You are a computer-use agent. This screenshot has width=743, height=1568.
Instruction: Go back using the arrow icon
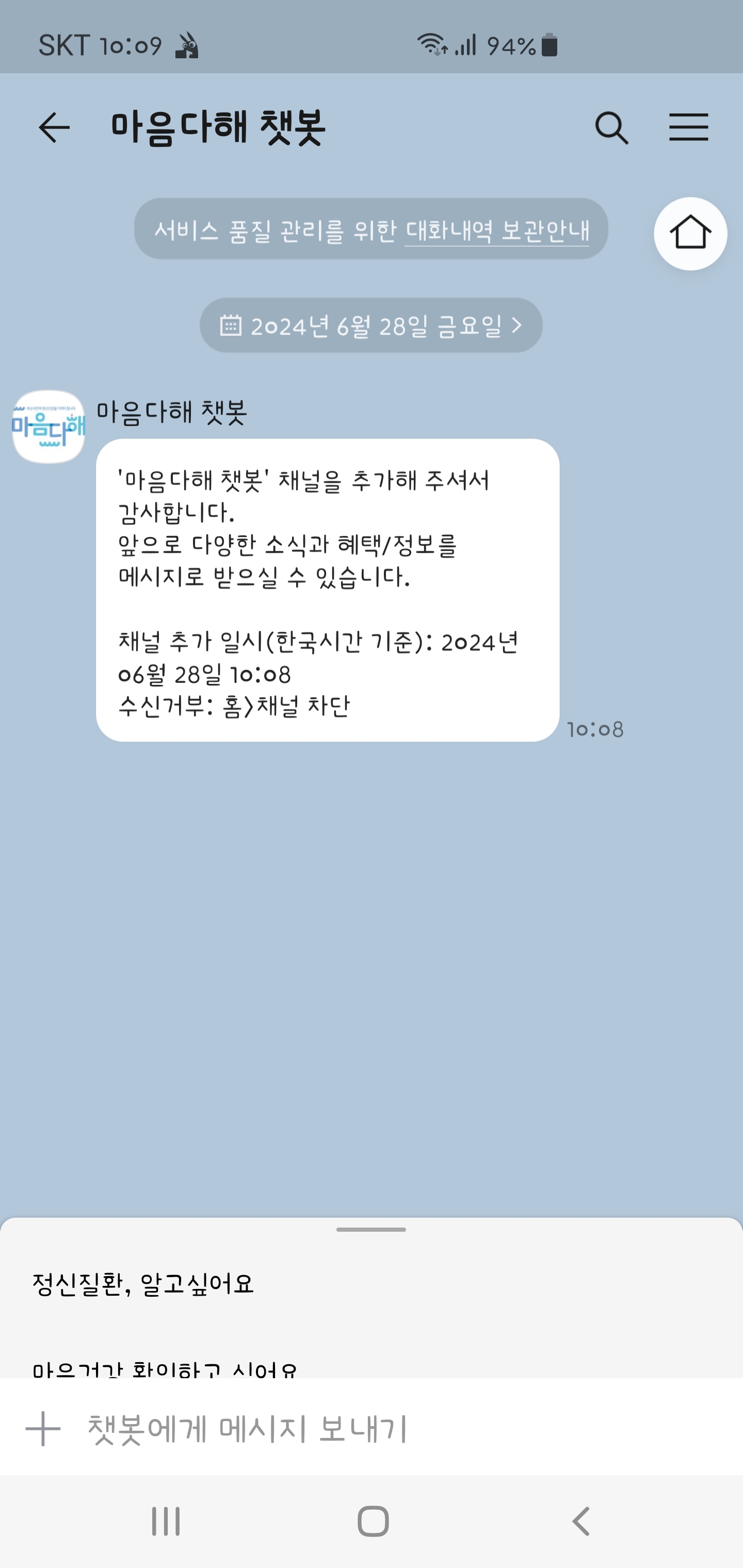[54, 128]
